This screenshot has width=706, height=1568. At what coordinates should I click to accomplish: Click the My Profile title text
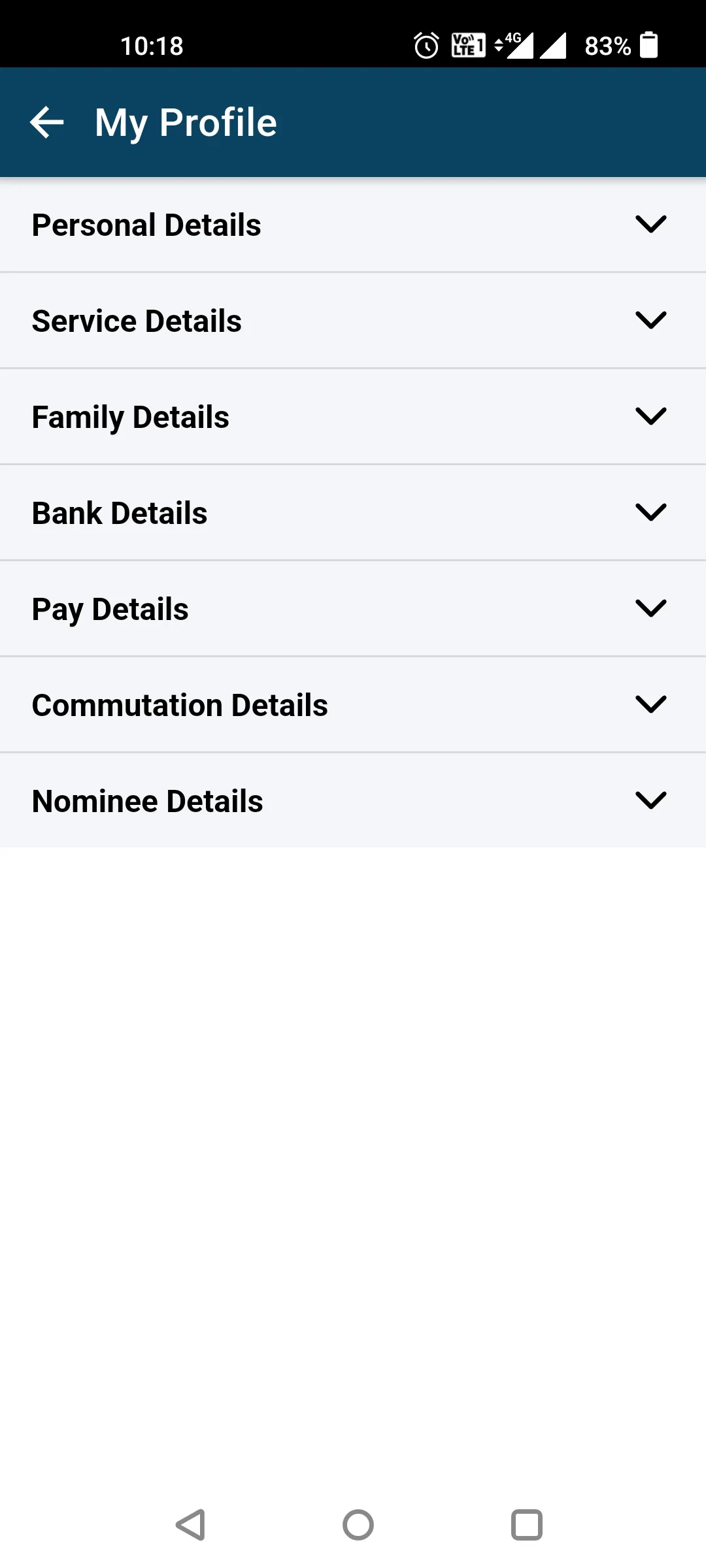coord(185,122)
